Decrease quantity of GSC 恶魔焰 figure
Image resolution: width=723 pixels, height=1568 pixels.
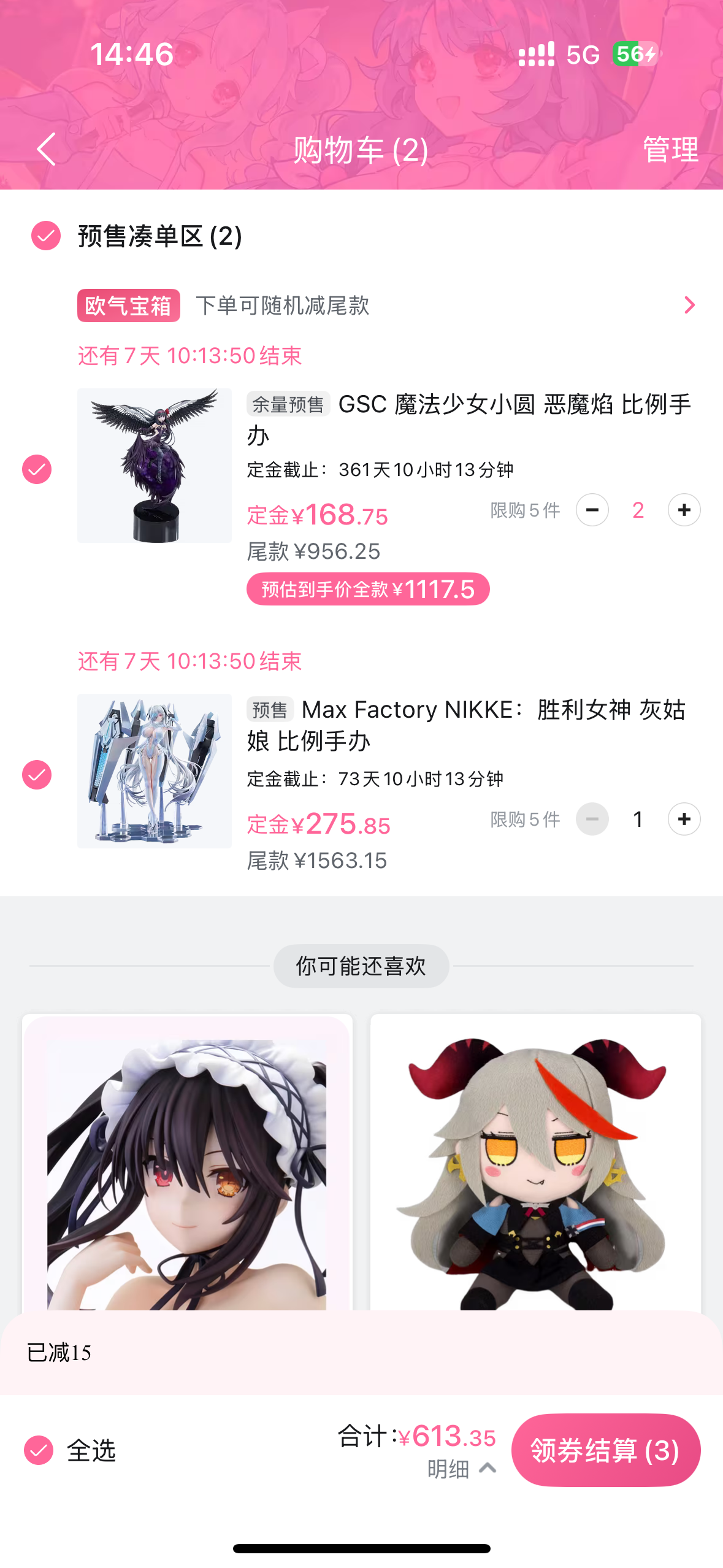point(592,510)
